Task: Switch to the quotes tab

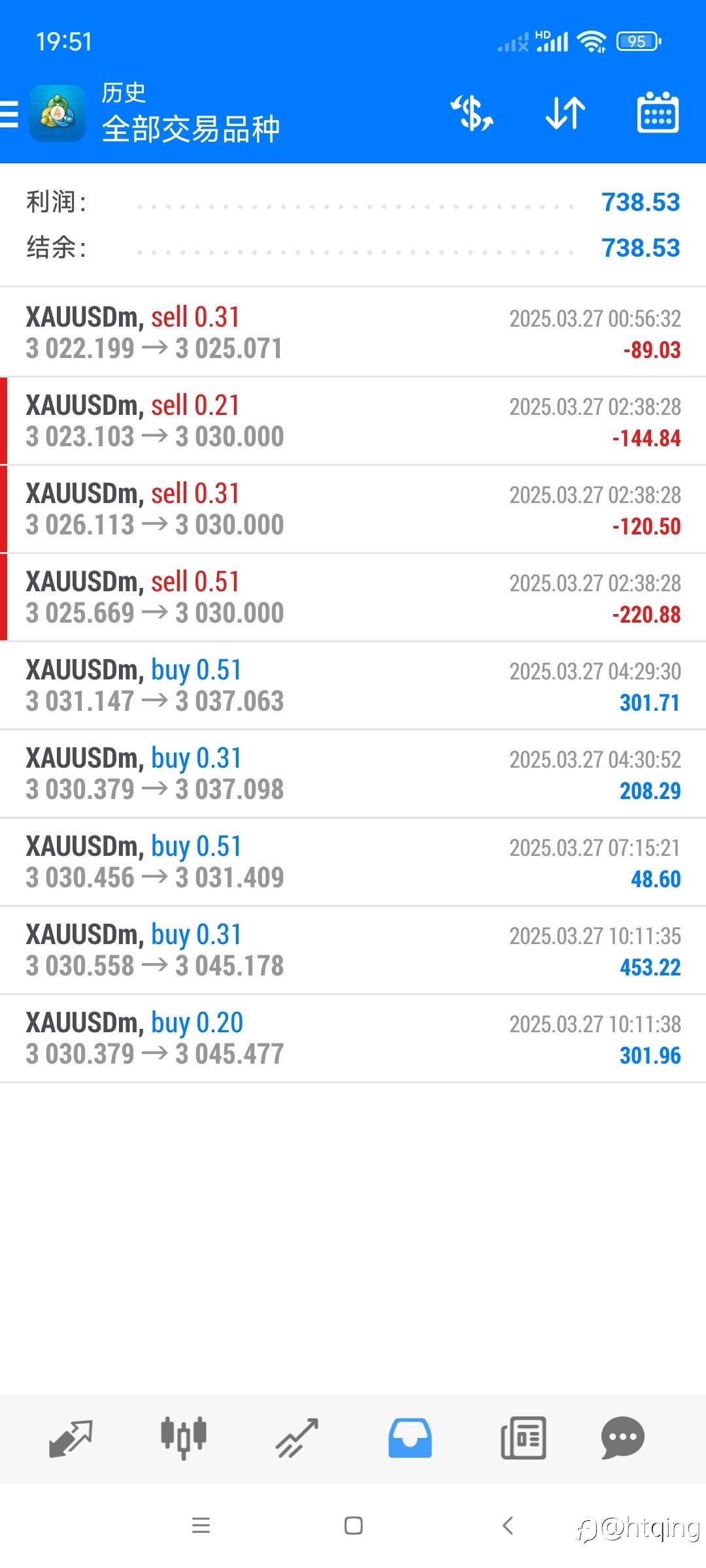Action: coord(71,1438)
